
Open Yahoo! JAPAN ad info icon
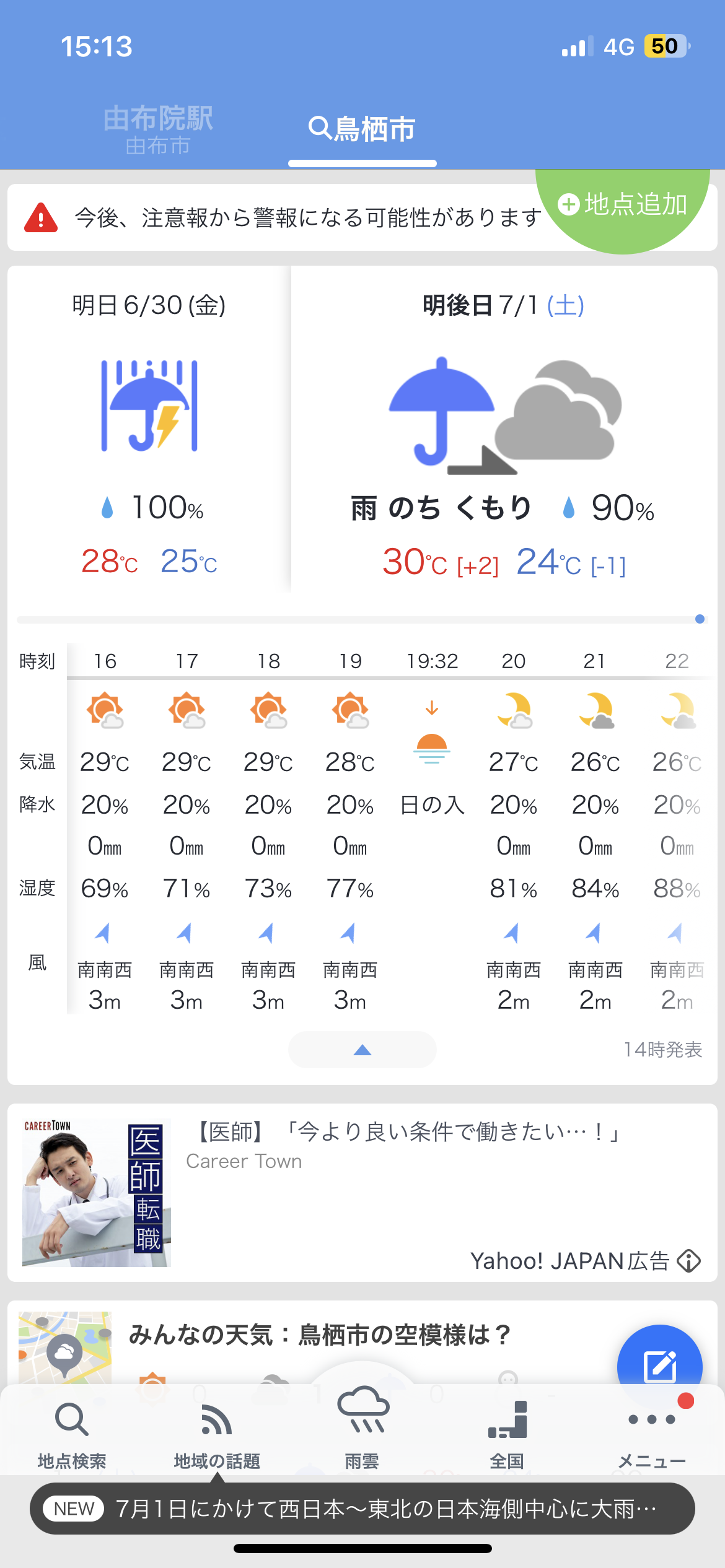tap(688, 1261)
